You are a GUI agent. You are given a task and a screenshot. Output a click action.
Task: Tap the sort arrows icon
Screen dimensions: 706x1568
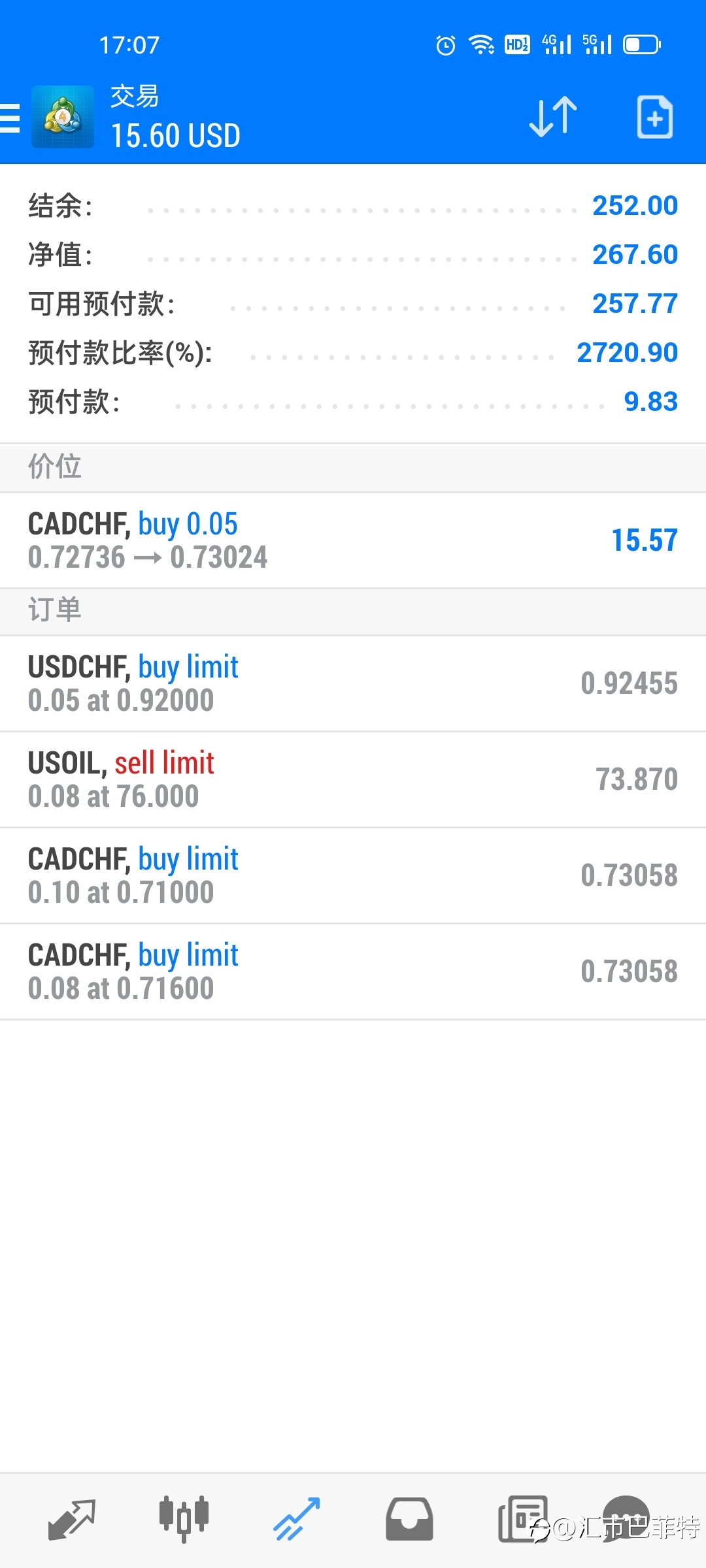pyautogui.click(x=553, y=118)
